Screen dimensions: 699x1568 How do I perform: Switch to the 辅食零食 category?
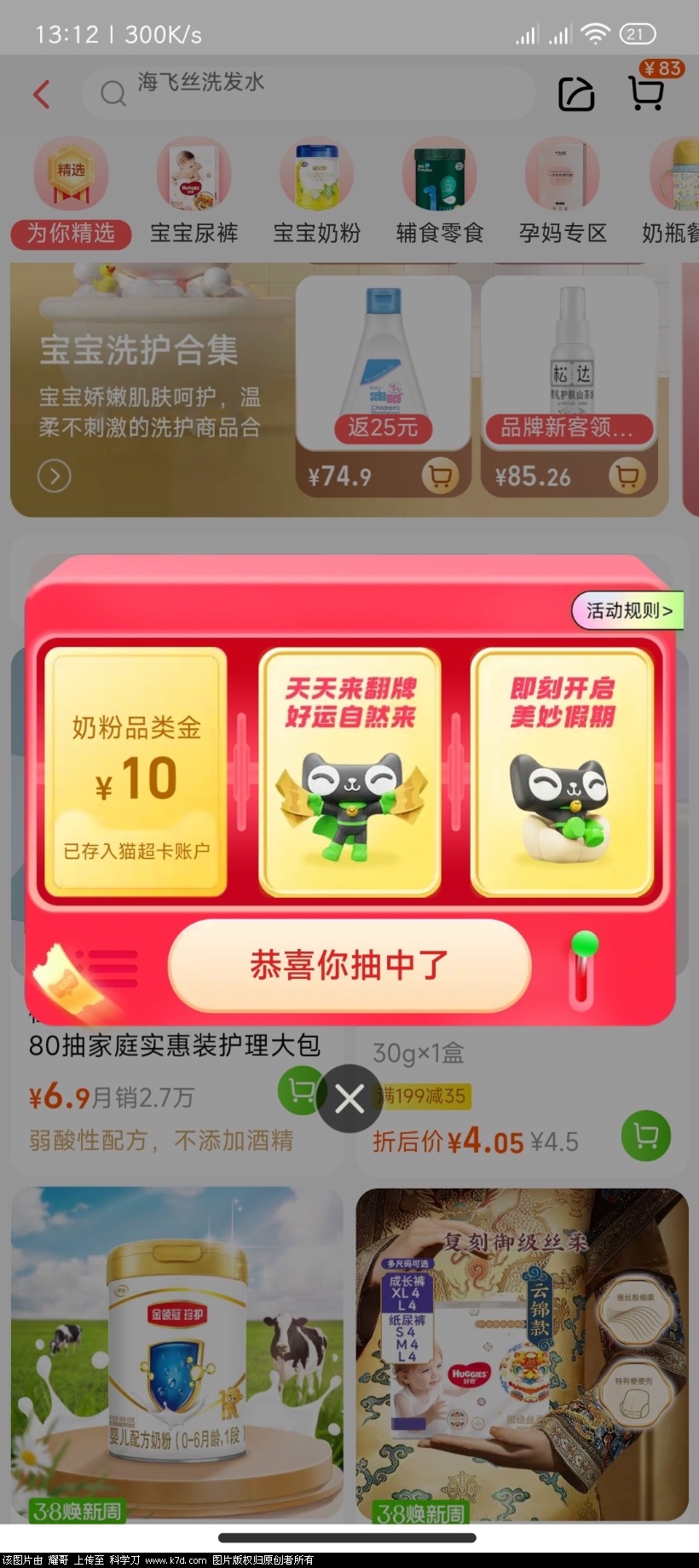pyautogui.click(x=440, y=195)
